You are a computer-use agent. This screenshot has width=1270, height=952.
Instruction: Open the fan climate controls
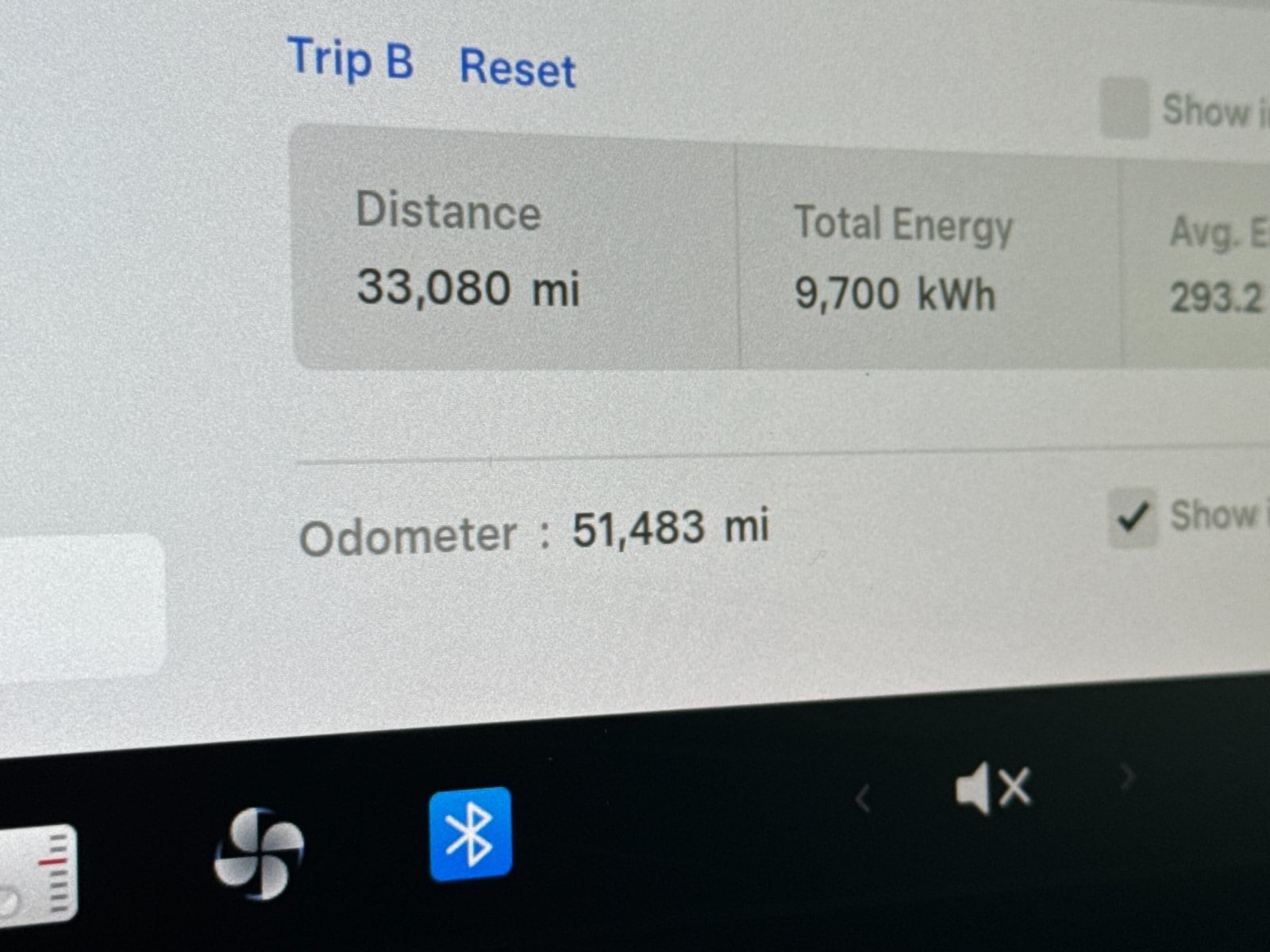tap(258, 854)
